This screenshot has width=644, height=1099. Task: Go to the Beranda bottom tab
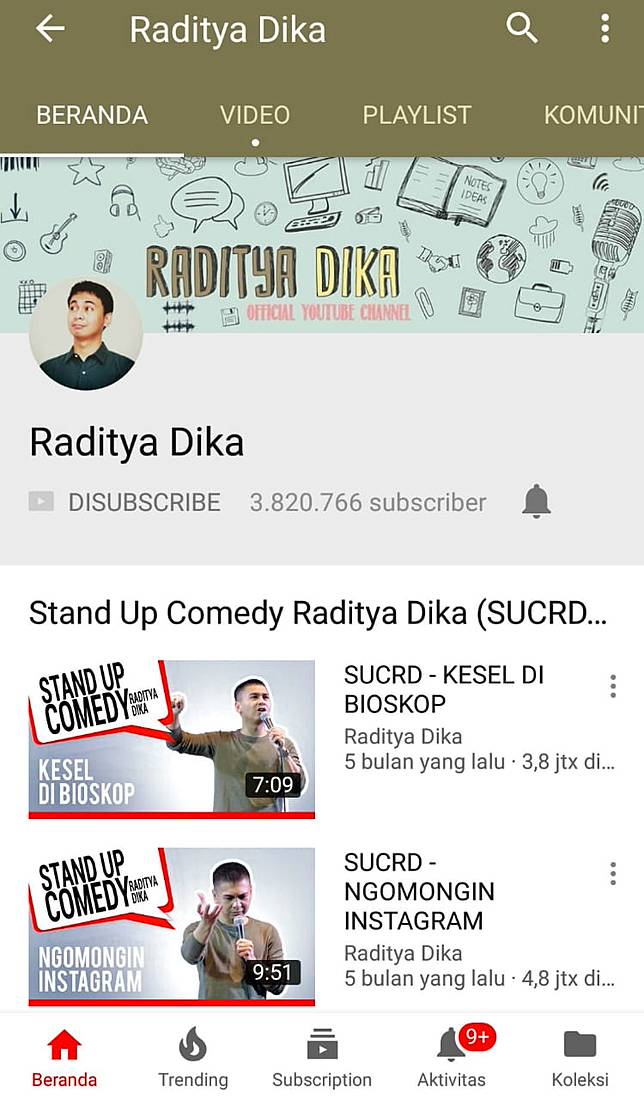pyautogui.click(x=64, y=1058)
